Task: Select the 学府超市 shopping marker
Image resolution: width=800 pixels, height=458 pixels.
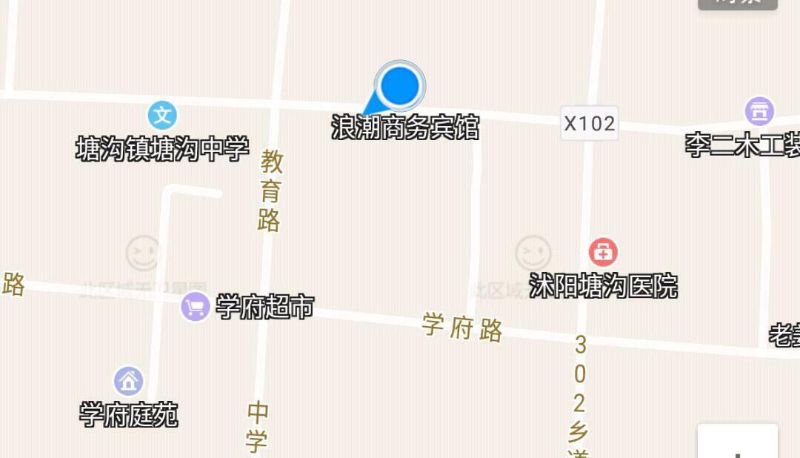Action: tap(195, 307)
